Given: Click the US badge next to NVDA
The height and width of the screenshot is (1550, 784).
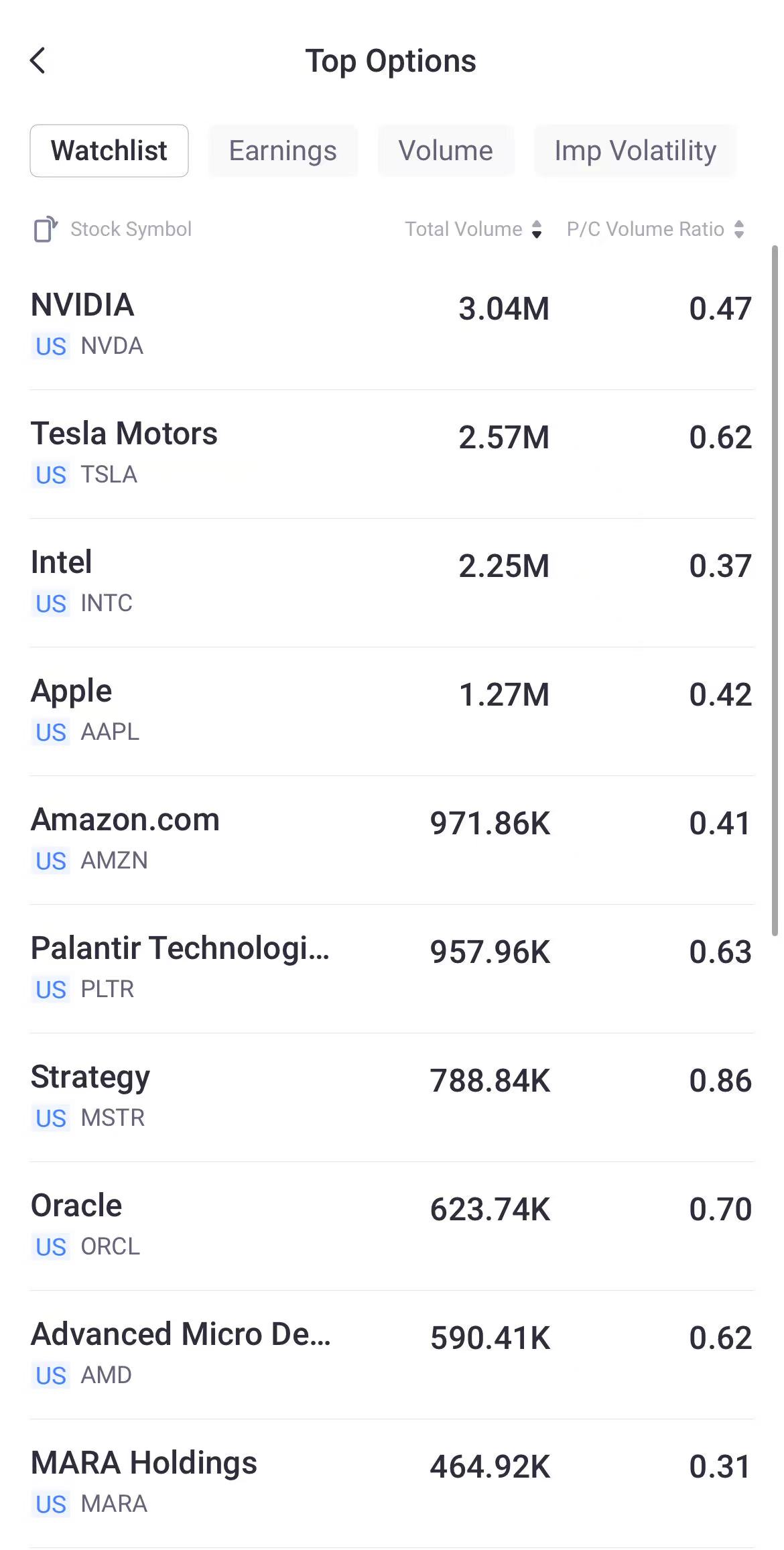Looking at the screenshot, I should pyautogui.click(x=50, y=346).
